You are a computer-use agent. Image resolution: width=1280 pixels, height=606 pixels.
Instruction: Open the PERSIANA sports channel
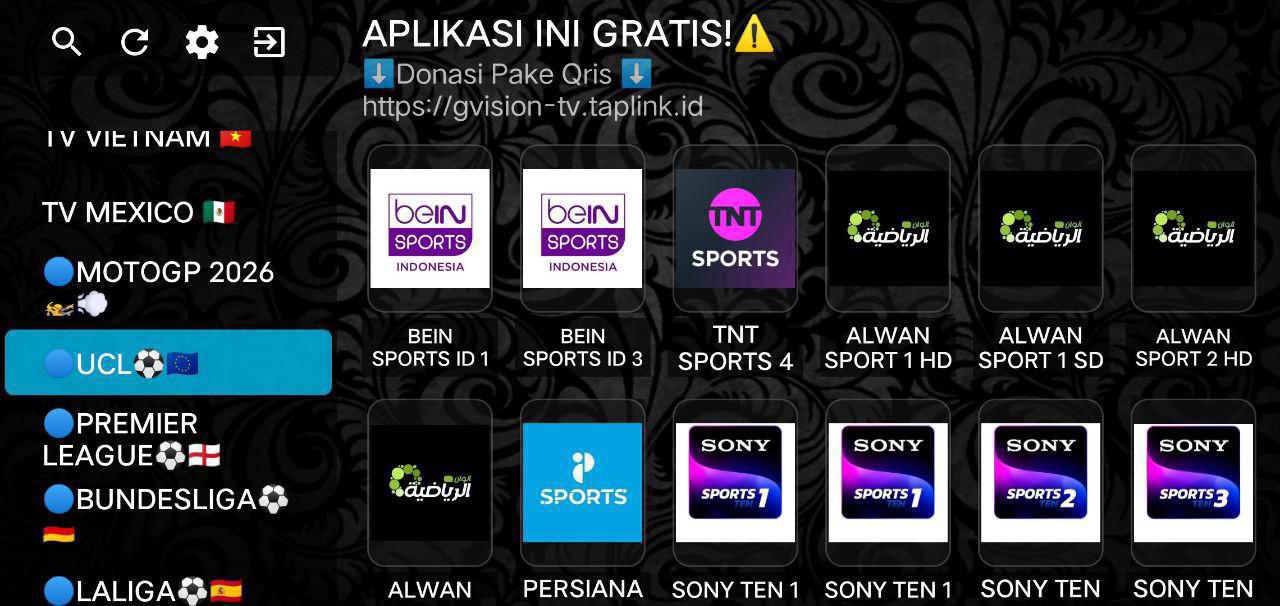click(x=583, y=483)
